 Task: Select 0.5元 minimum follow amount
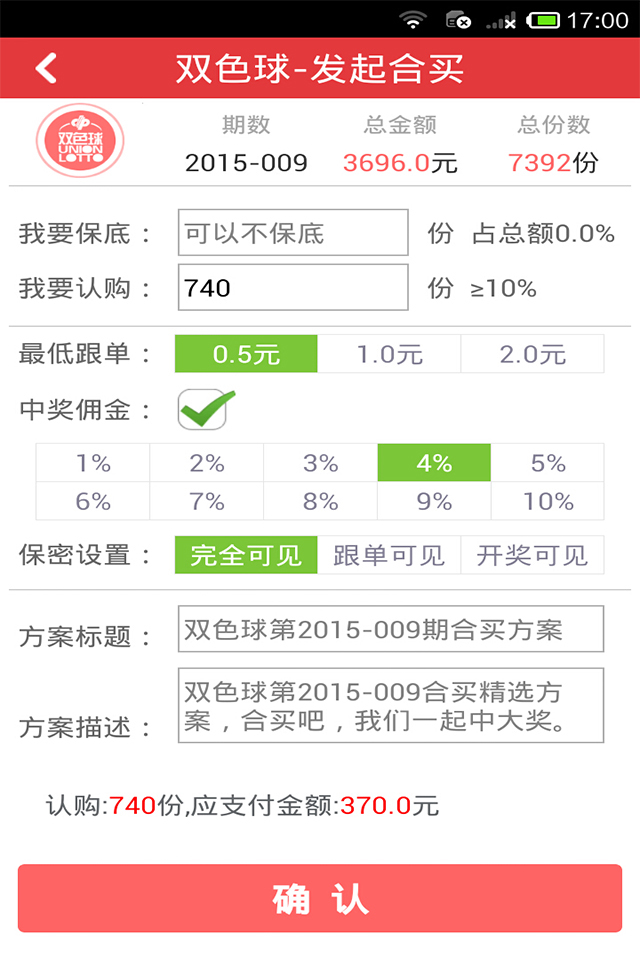[x=246, y=354]
